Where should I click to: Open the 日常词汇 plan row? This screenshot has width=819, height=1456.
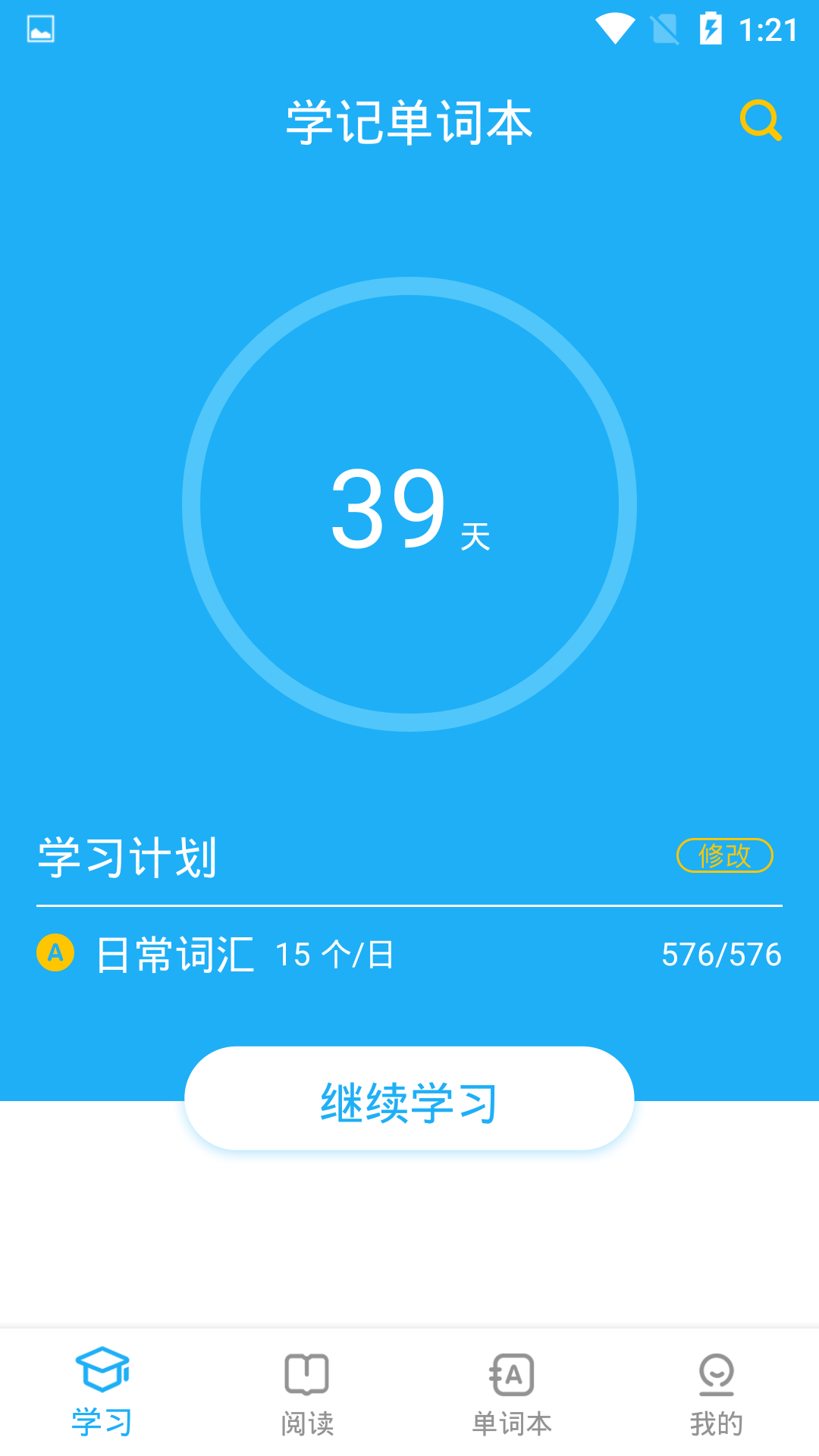[409, 954]
